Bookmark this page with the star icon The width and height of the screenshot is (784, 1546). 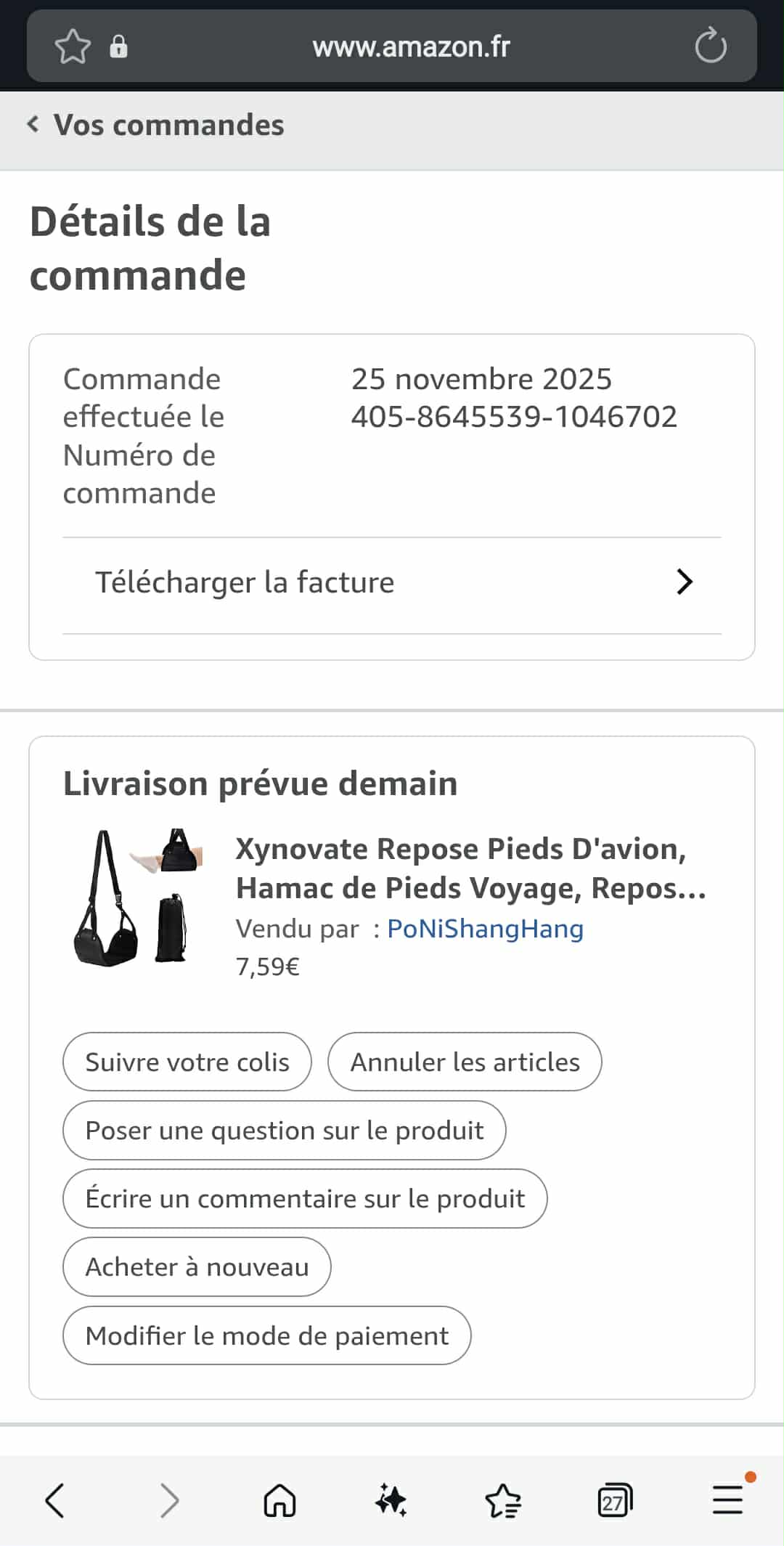tap(73, 46)
